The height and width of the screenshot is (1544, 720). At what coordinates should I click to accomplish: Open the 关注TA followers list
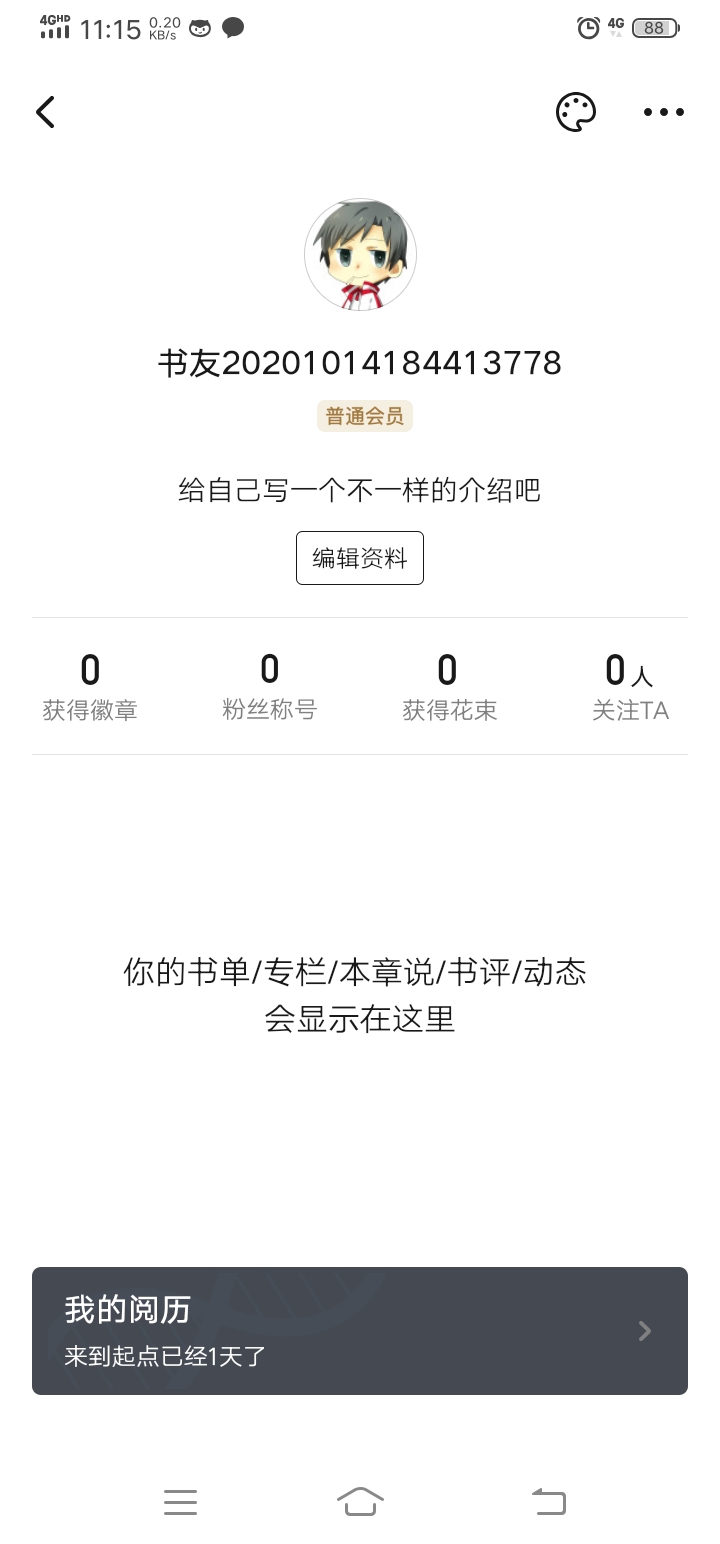coord(629,686)
